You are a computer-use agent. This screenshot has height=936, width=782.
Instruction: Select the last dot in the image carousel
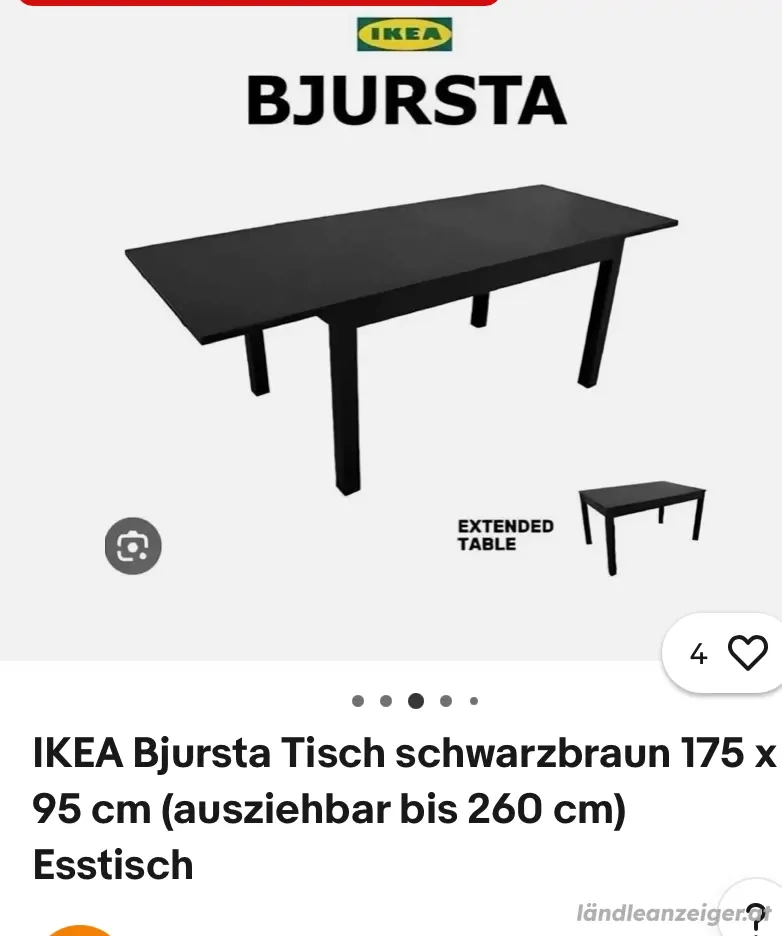473,701
